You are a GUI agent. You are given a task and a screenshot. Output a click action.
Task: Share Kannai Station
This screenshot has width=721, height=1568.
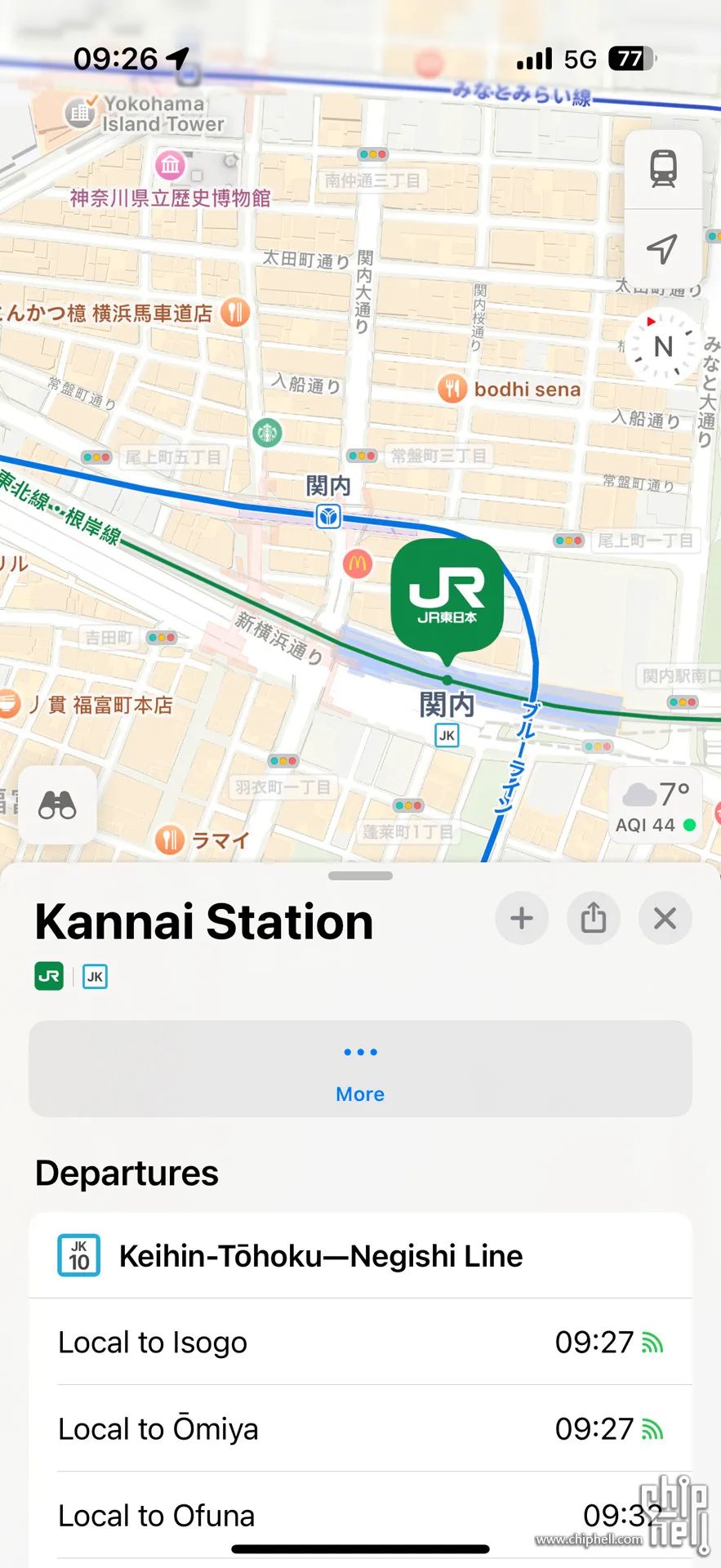tap(594, 918)
